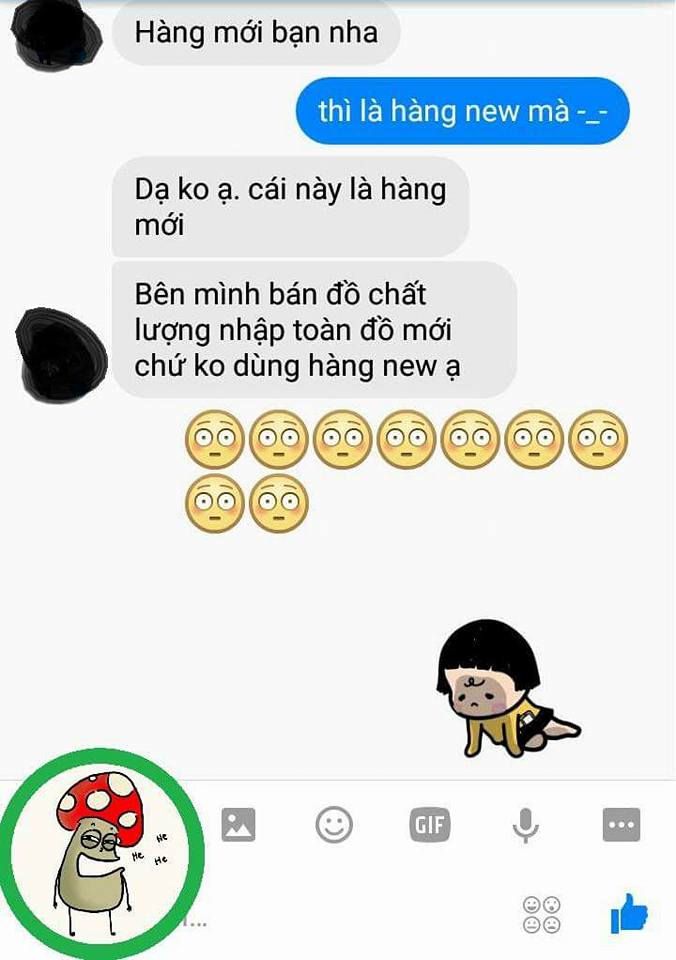The height and width of the screenshot is (960, 676).
Task: Send a thumbs-up like
Action: [629, 914]
